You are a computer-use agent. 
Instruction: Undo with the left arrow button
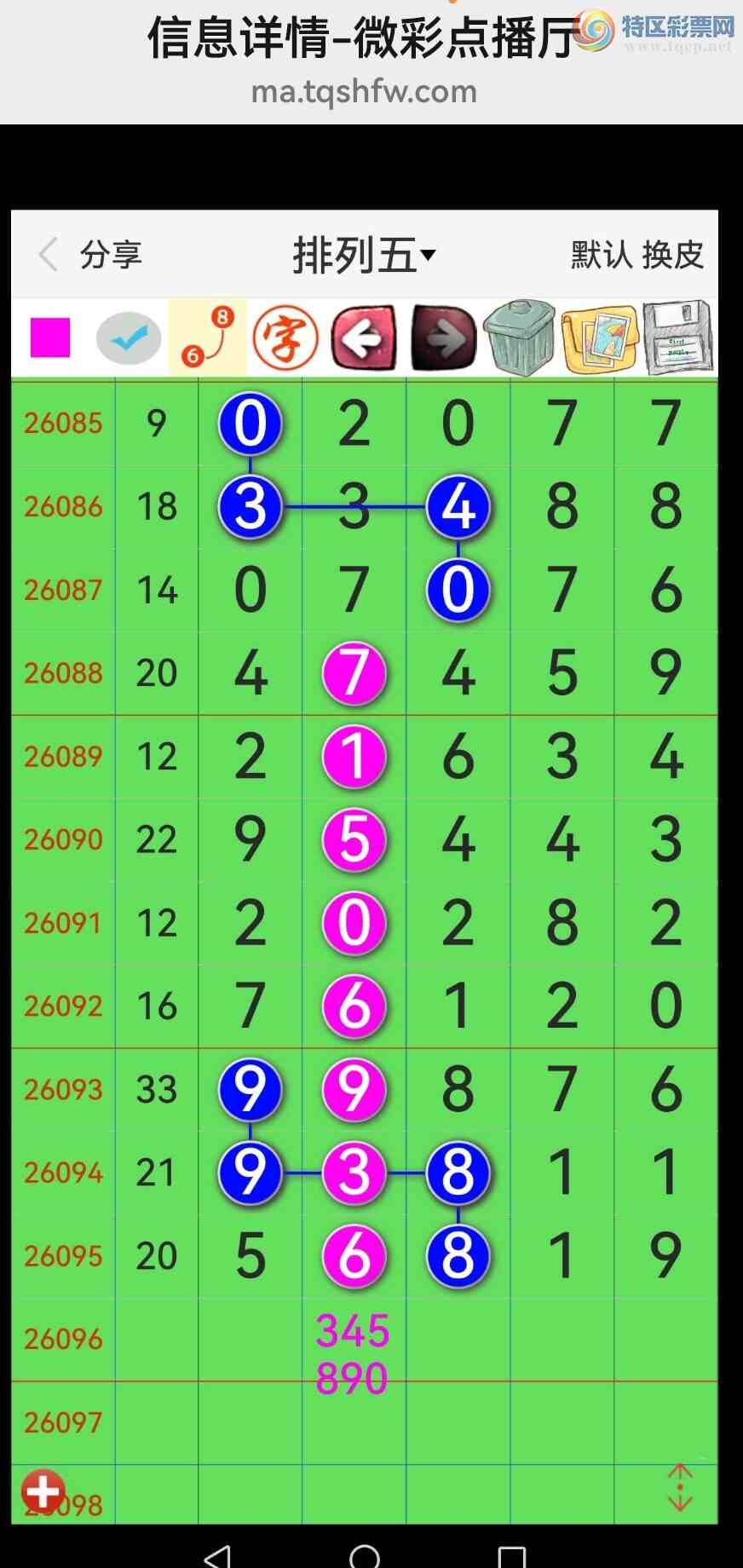tap(364, 338)
